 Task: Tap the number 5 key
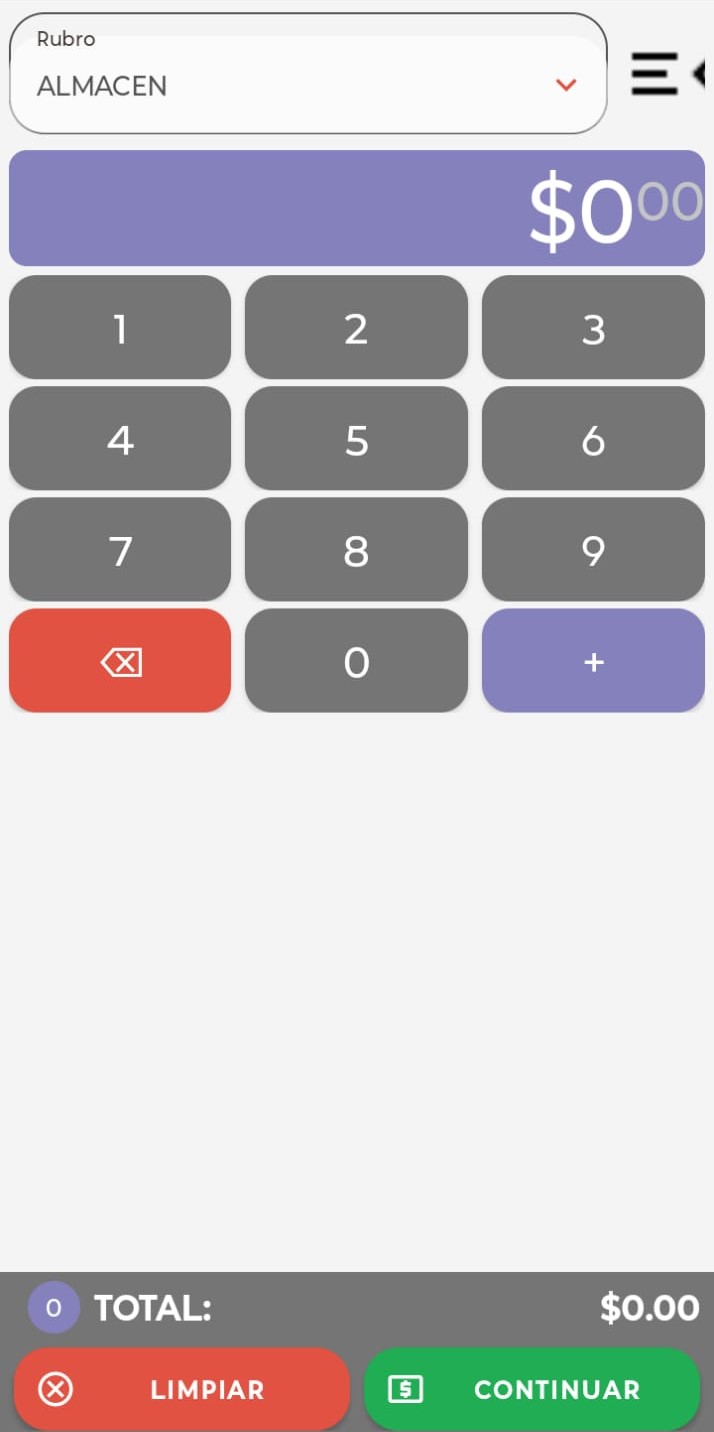click(356, 439)
